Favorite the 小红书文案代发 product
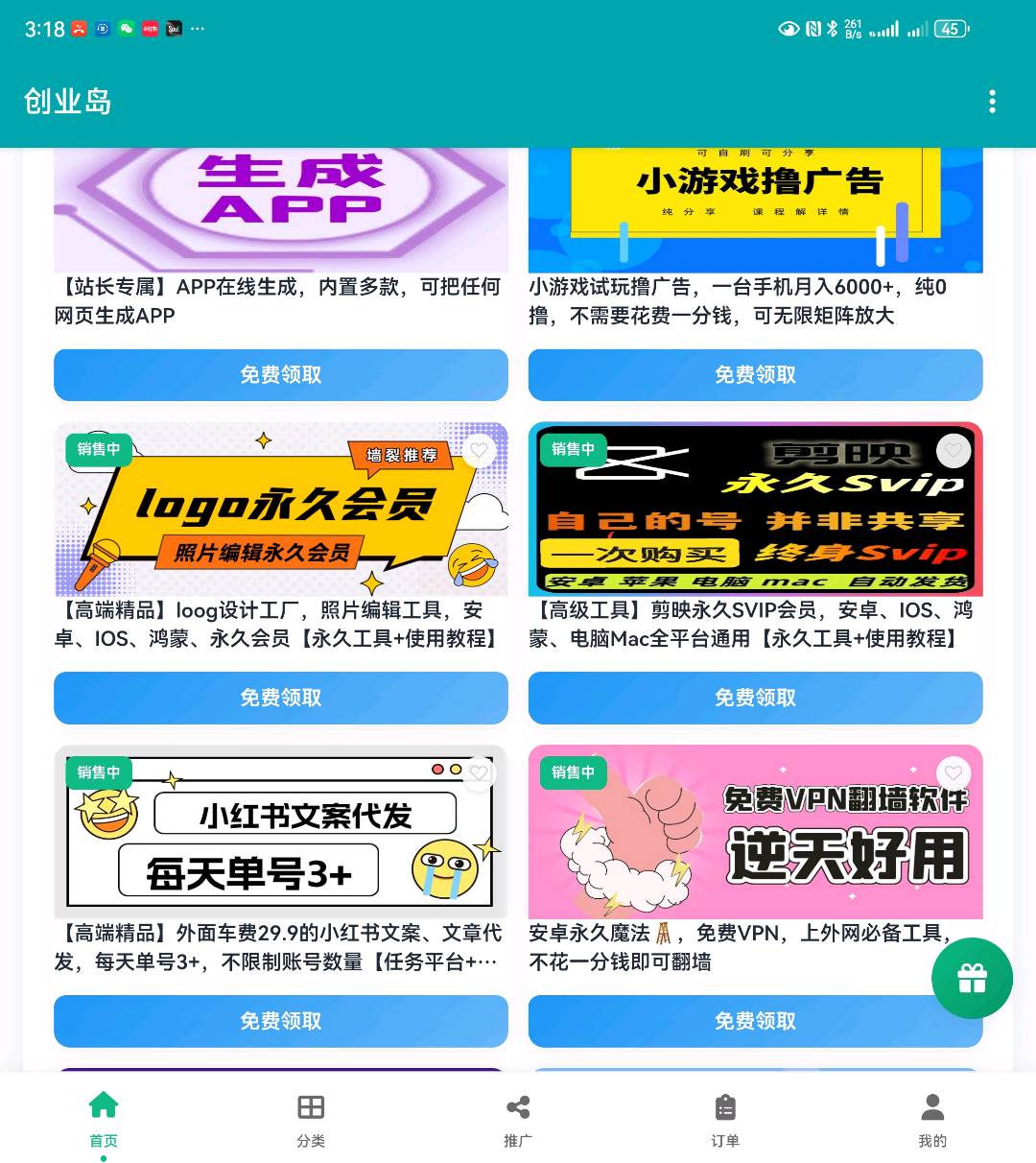Image resolution: width=1036 pixels, height=1163 pixels. tap(479, 773)
